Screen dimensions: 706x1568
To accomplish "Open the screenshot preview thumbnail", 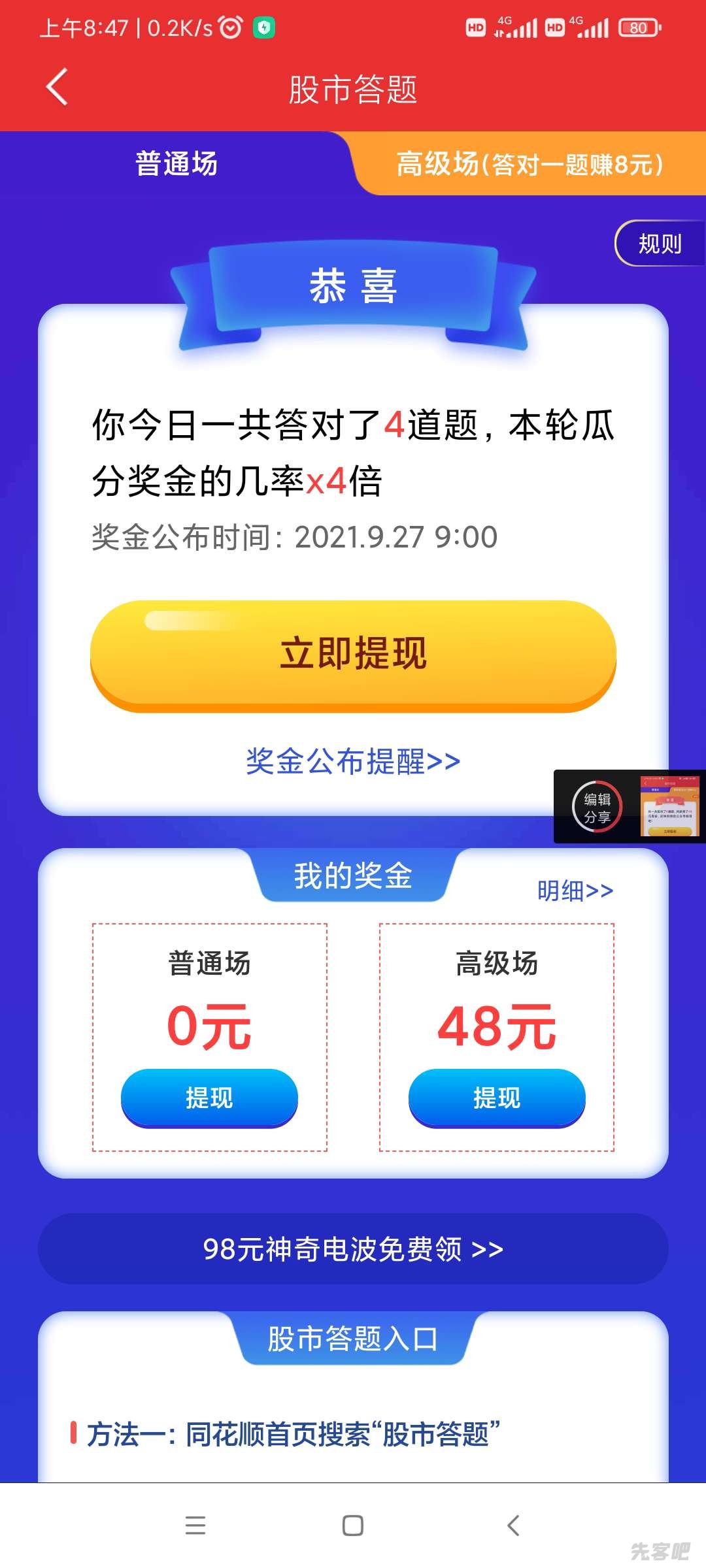I will coord(670,806).
